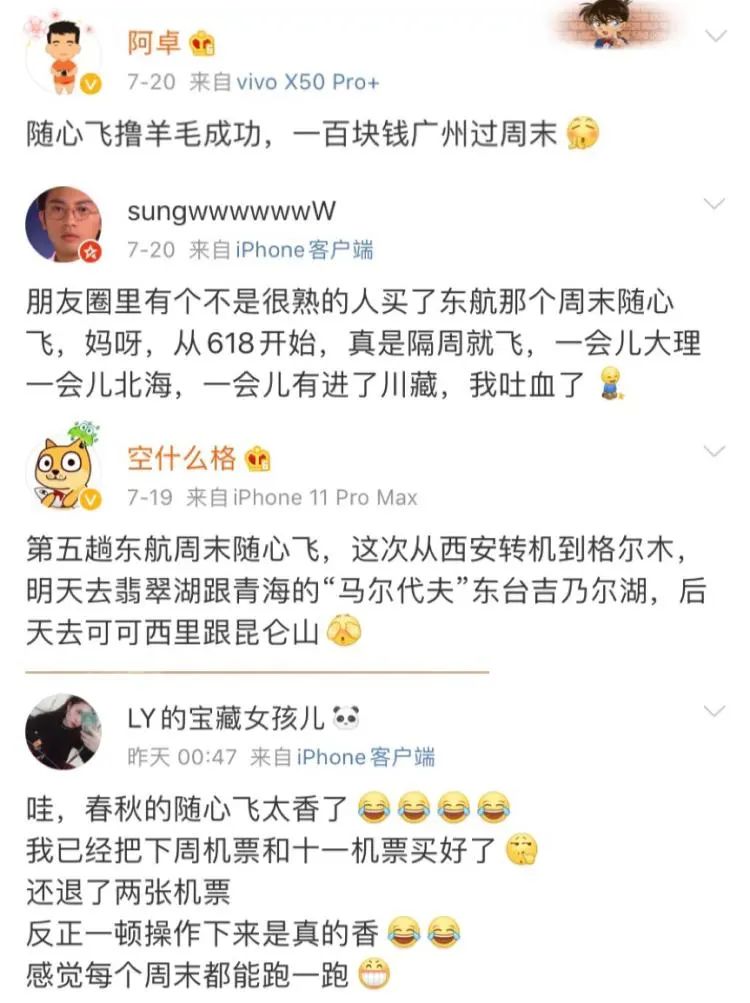Click the red membership badge on sungwwwwwwW's avatar

coord(92,251)
